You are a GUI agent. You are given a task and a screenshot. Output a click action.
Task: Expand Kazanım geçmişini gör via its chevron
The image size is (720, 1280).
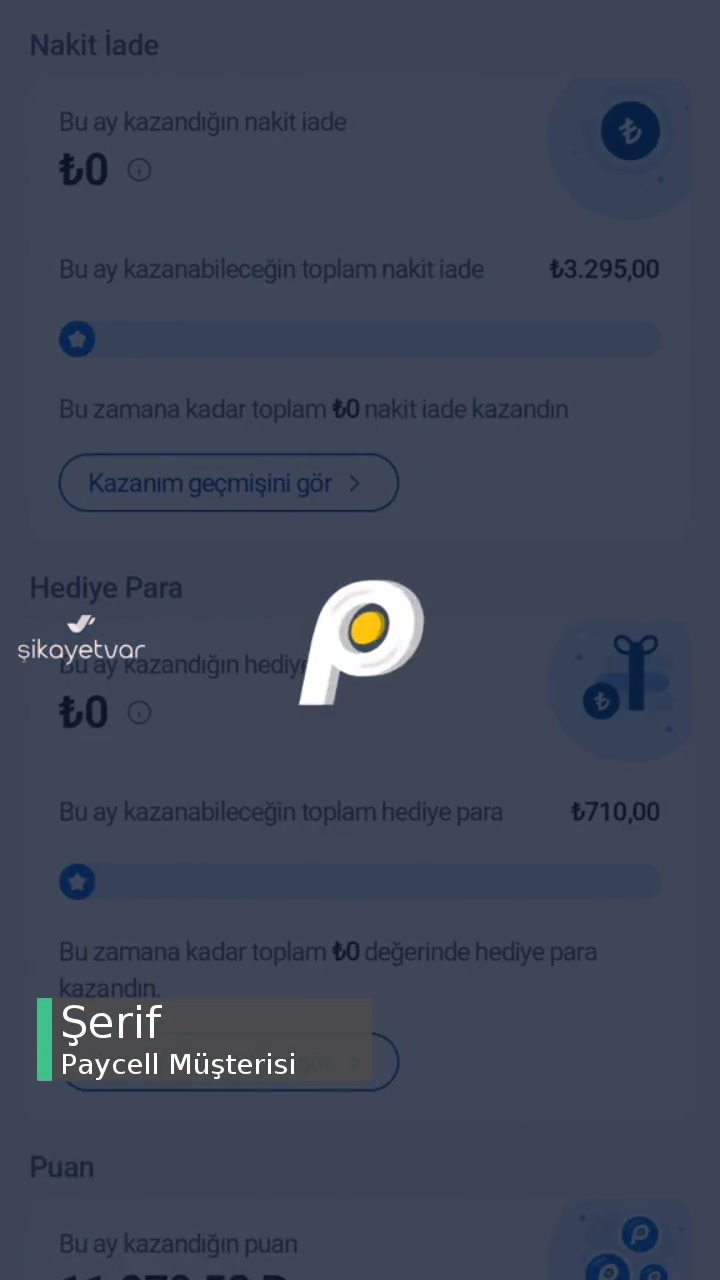pos(354,483)
